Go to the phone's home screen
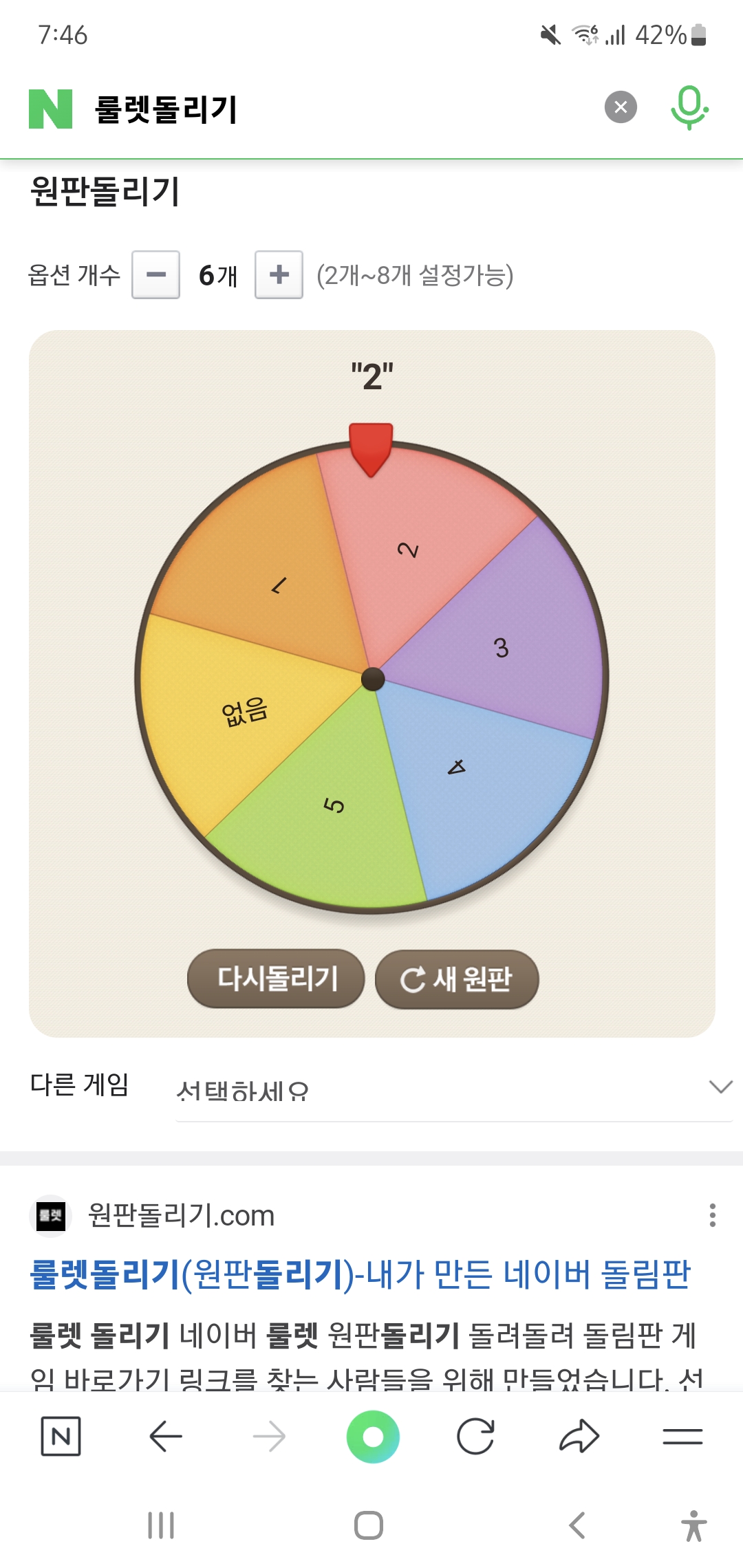The height and width of the screenshot is (1568, 743). 369,1525
